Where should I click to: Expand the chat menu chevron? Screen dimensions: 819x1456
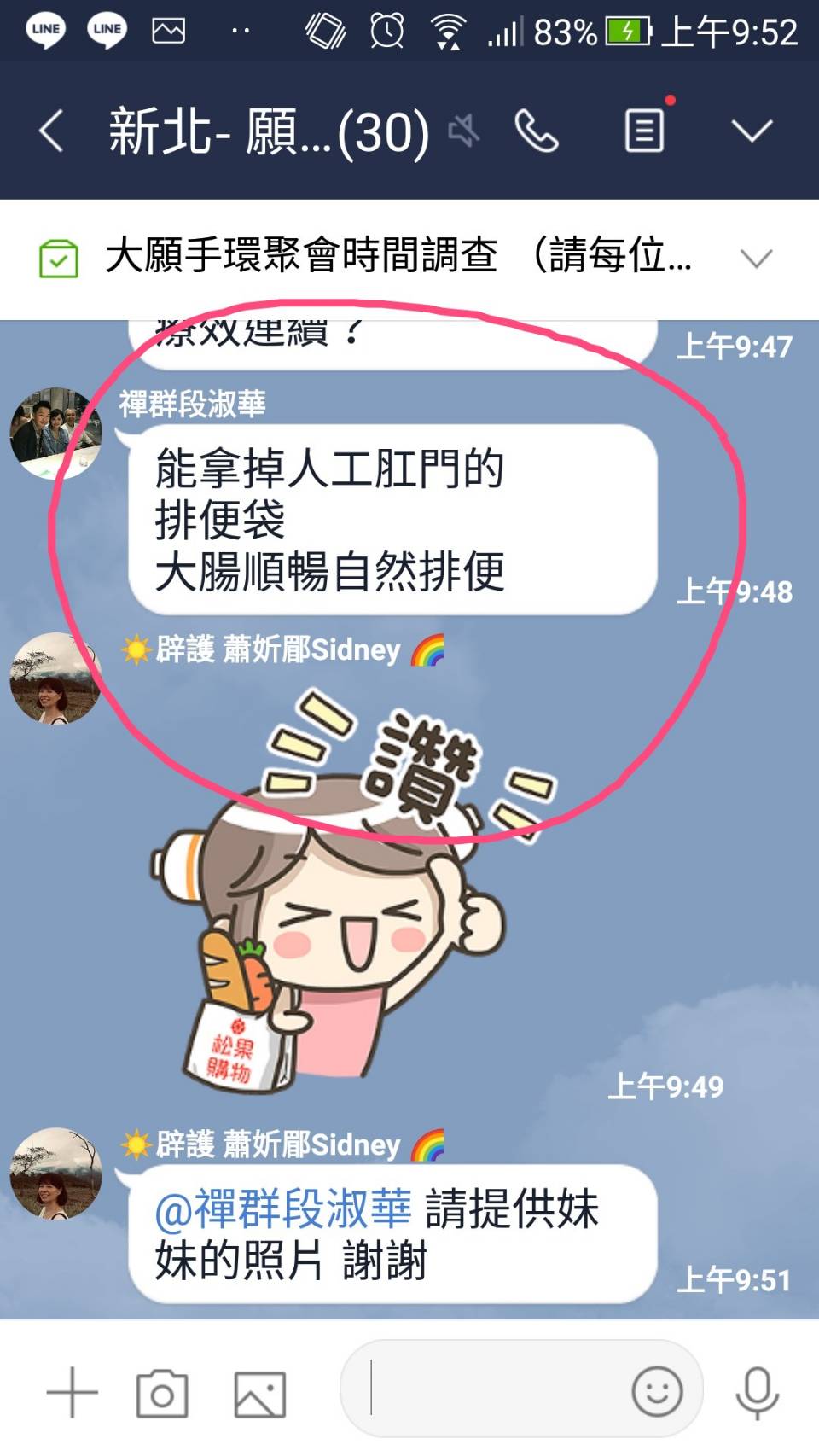(x=752, y=131)
